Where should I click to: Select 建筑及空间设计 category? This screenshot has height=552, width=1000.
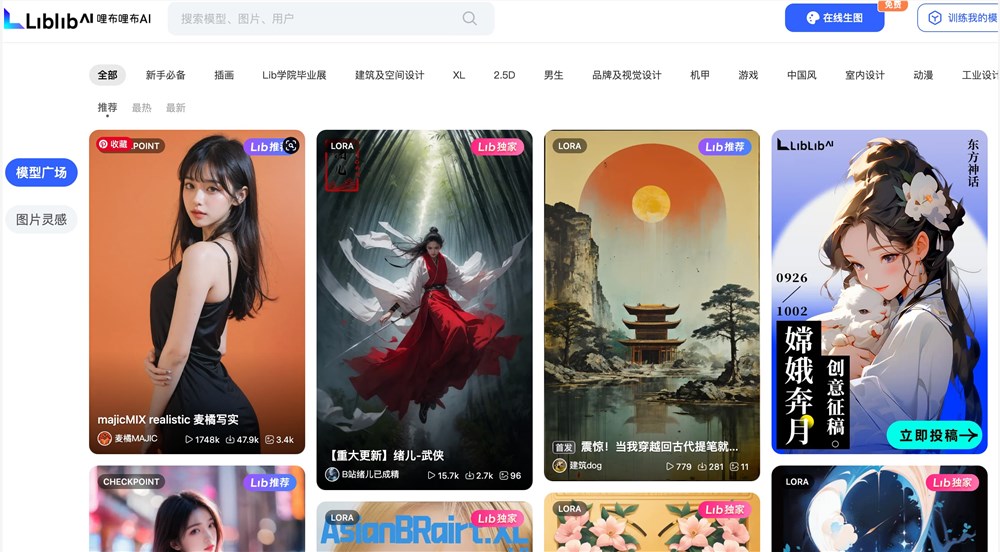(389, 75)
